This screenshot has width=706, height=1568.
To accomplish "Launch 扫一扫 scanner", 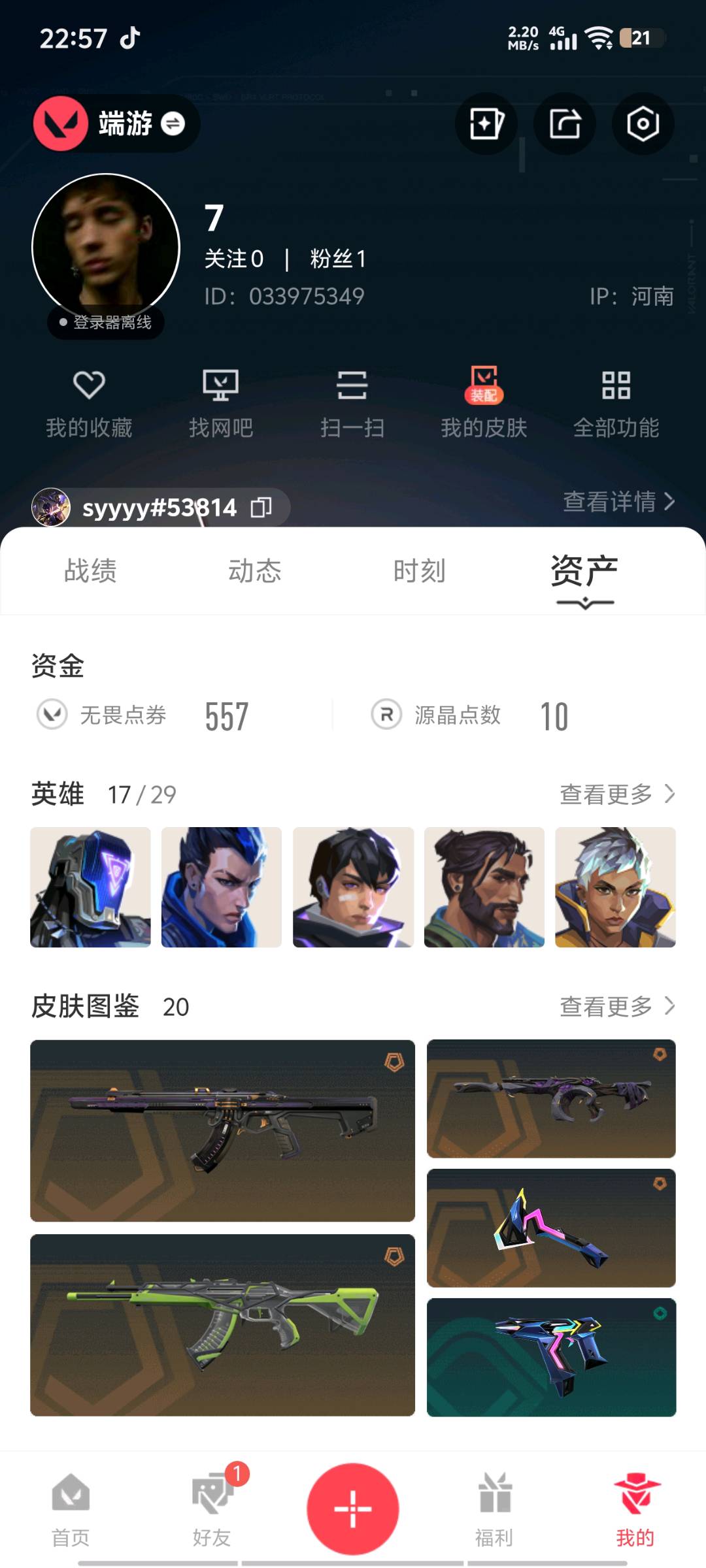I will pos(352,402).
